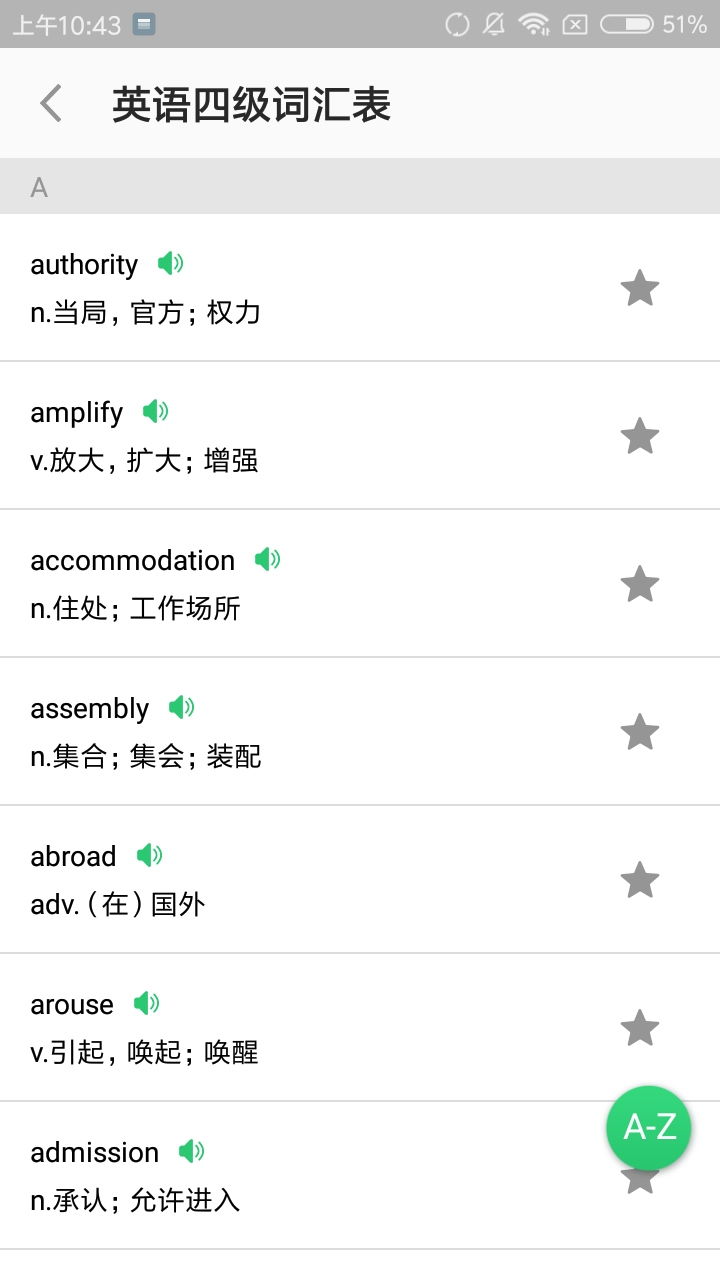Open the word entry for authority
720x1280 pixels.
[300, 287]
